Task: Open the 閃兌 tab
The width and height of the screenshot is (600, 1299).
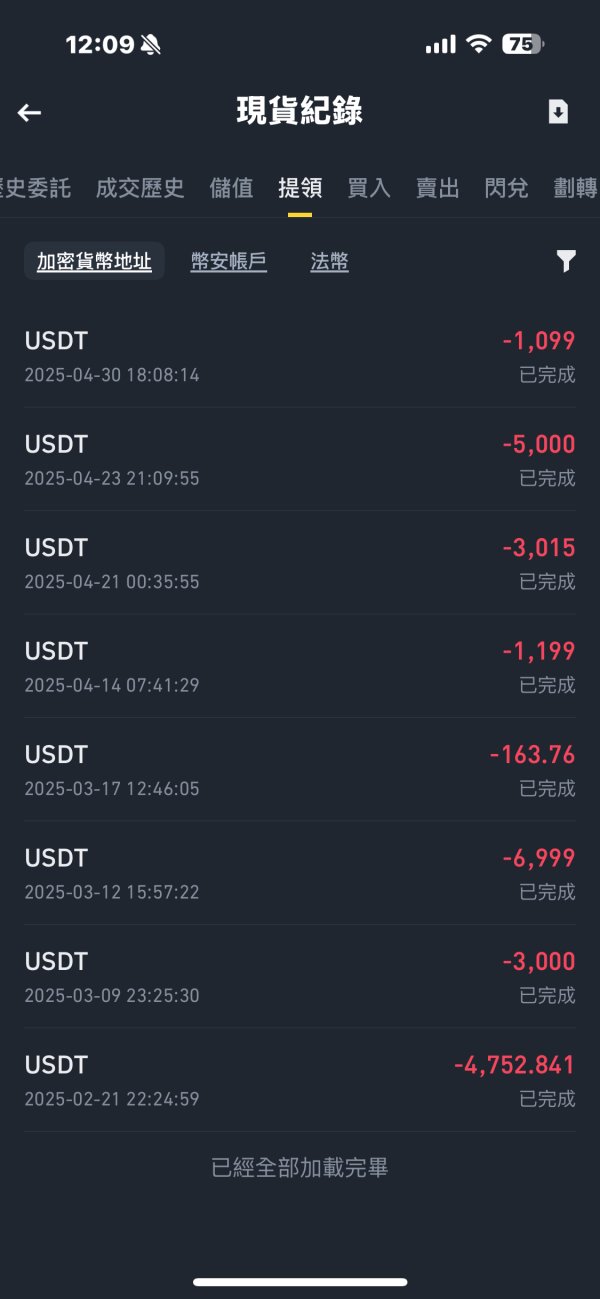Action: pos(506,188)
